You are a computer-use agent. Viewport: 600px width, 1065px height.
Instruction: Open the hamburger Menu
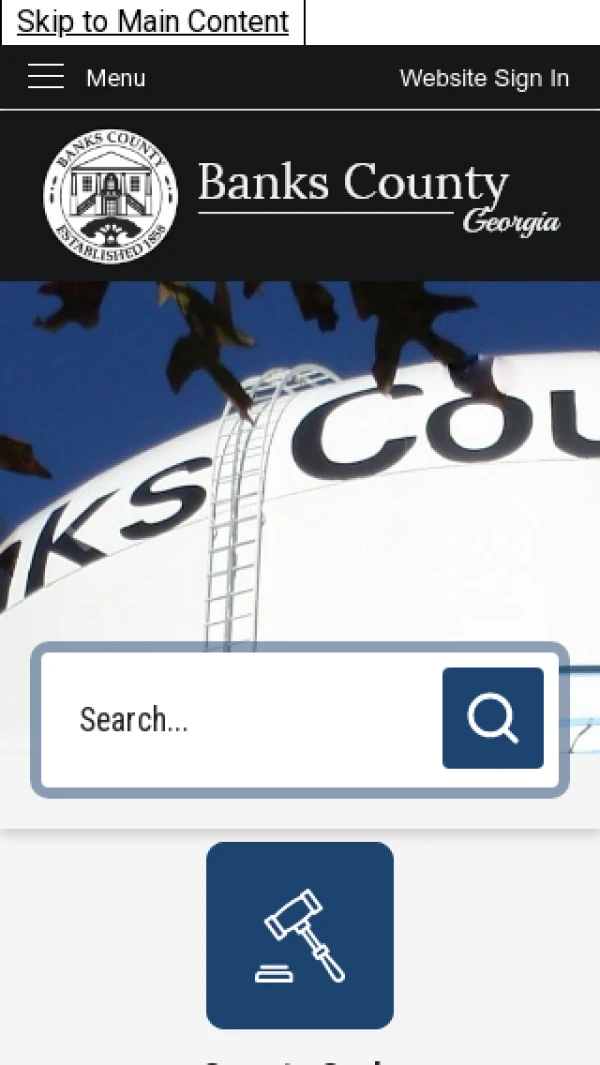tap(86, 78)
